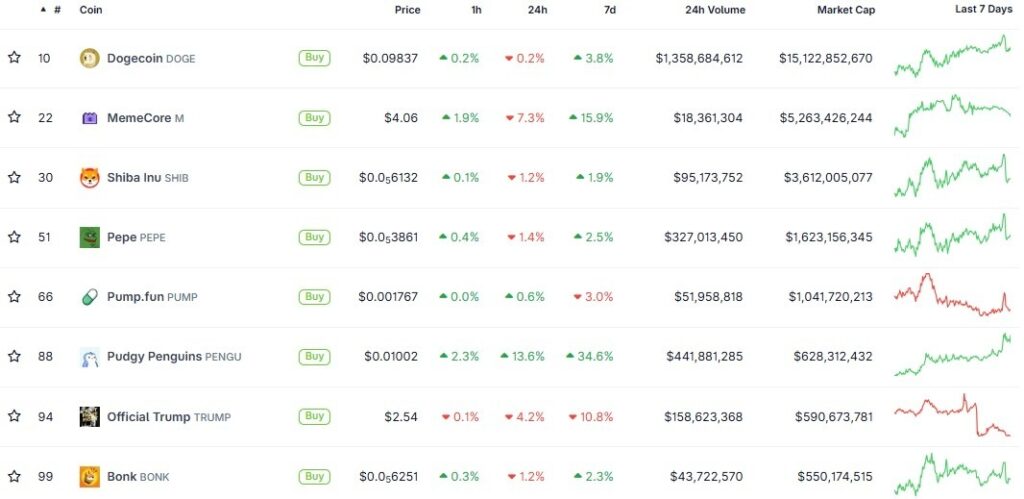
Task: Select Buy next to Pudgy Penguins
Action: [x=314, y=356]
